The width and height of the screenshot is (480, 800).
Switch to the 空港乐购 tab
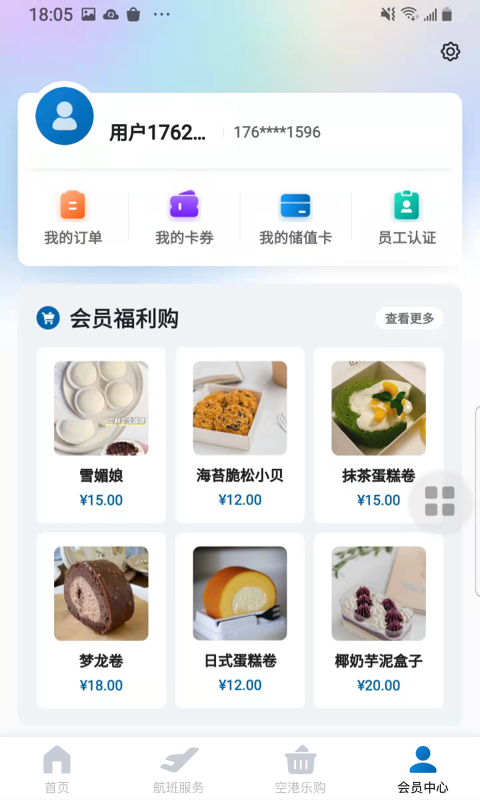(300, 769)
